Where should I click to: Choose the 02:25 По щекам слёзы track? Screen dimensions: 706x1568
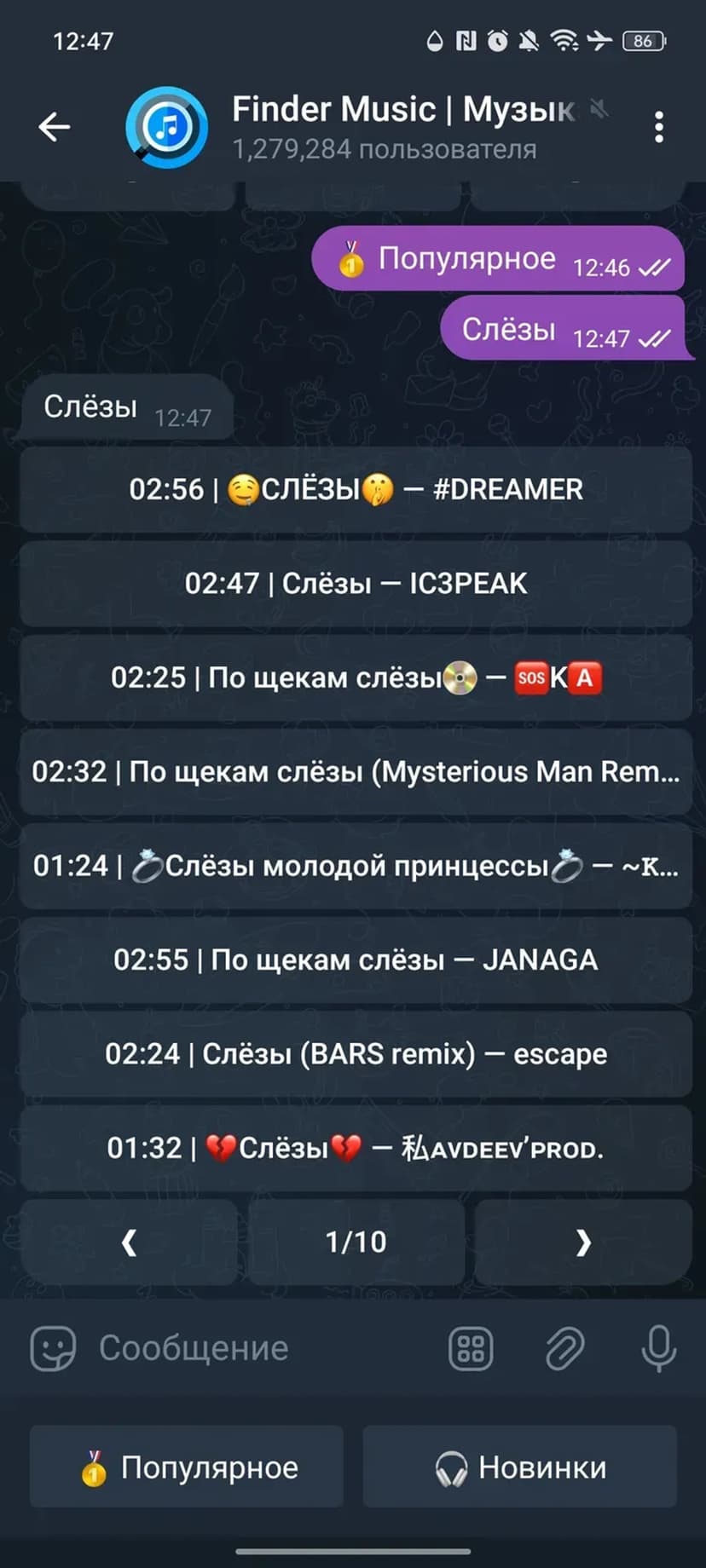click(x=356, y=678)
